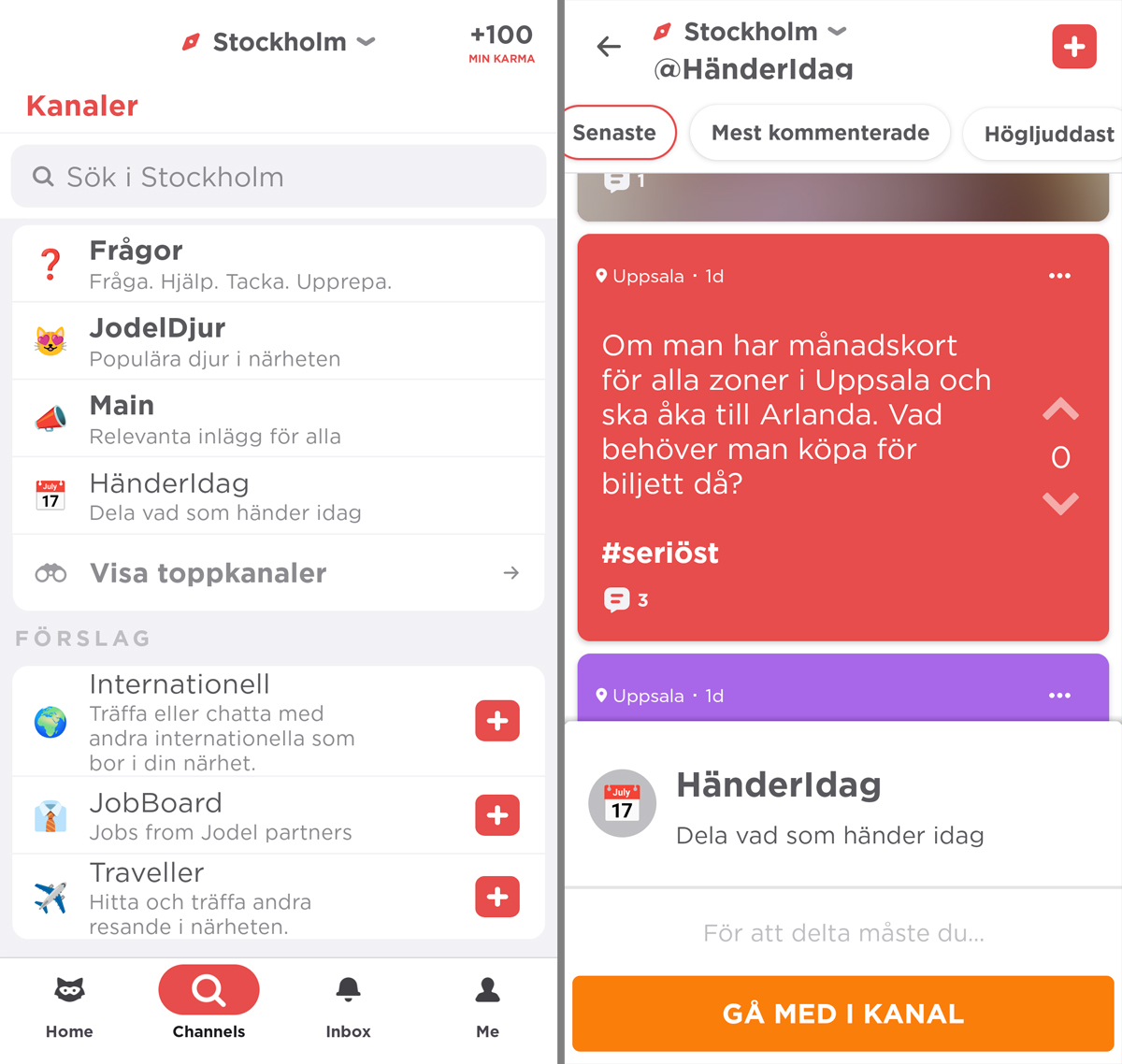
Task: Add the JobBoard channel
Action: (x=497, y=815)
